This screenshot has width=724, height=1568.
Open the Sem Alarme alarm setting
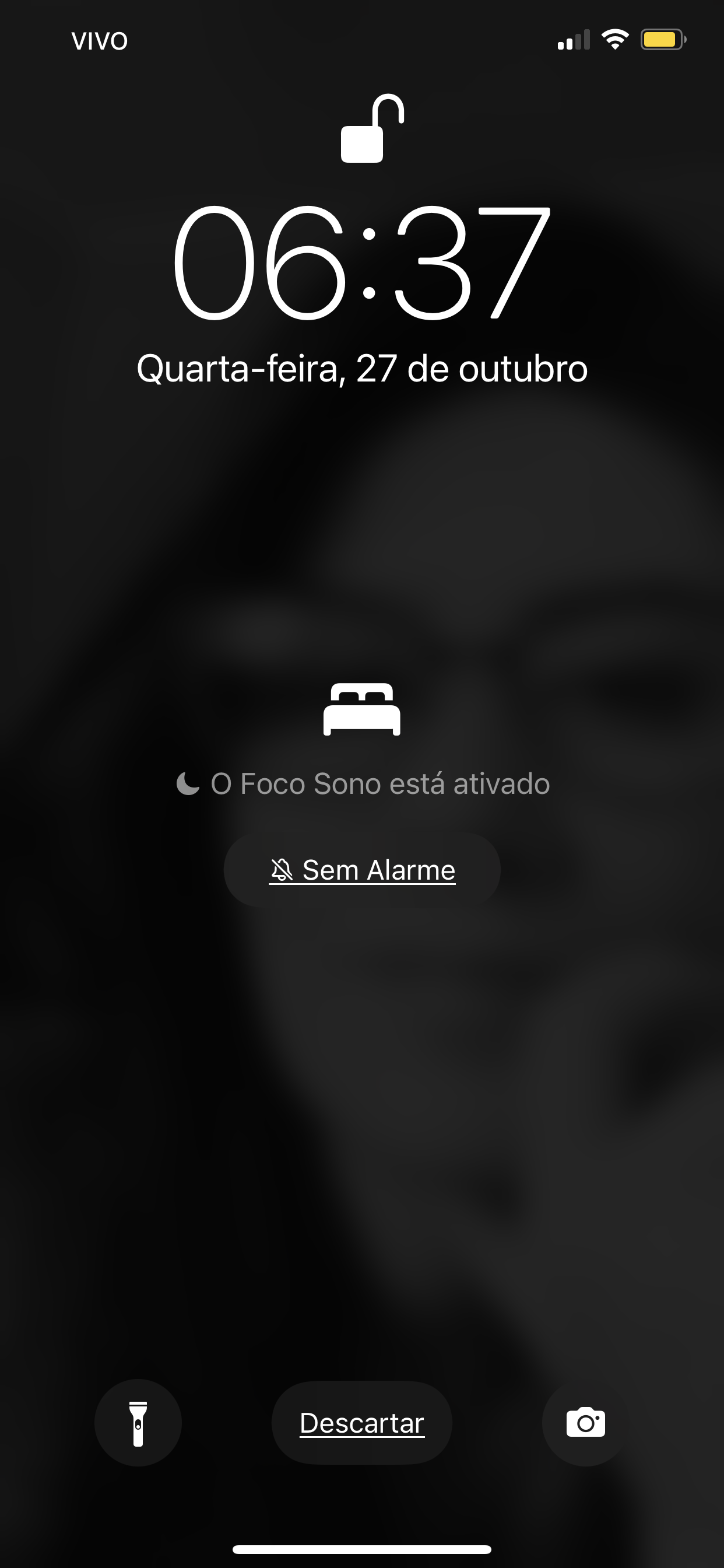362,870
